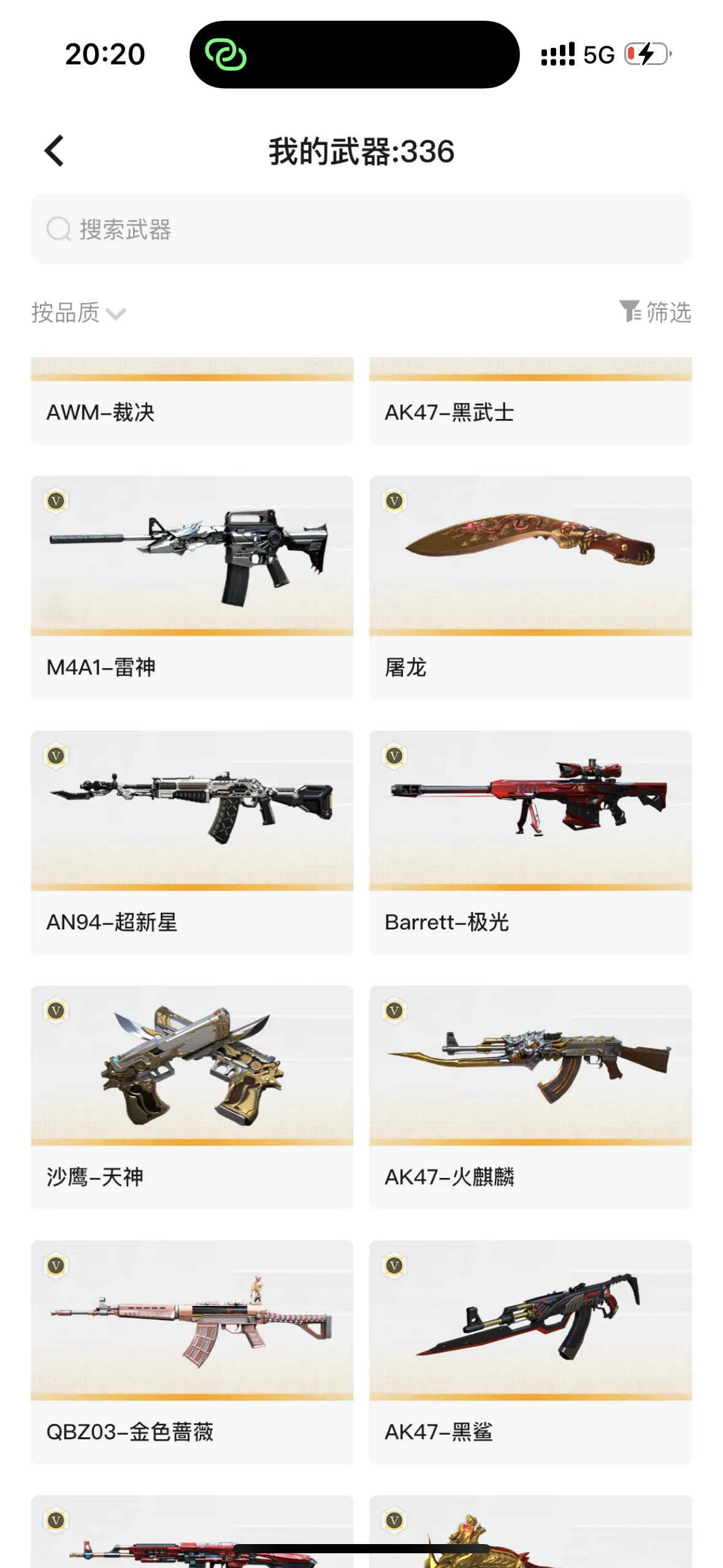Expand the 按品质 sort dropdown
The height and width of the screenshot is (1568, 723).
(78, 313)
